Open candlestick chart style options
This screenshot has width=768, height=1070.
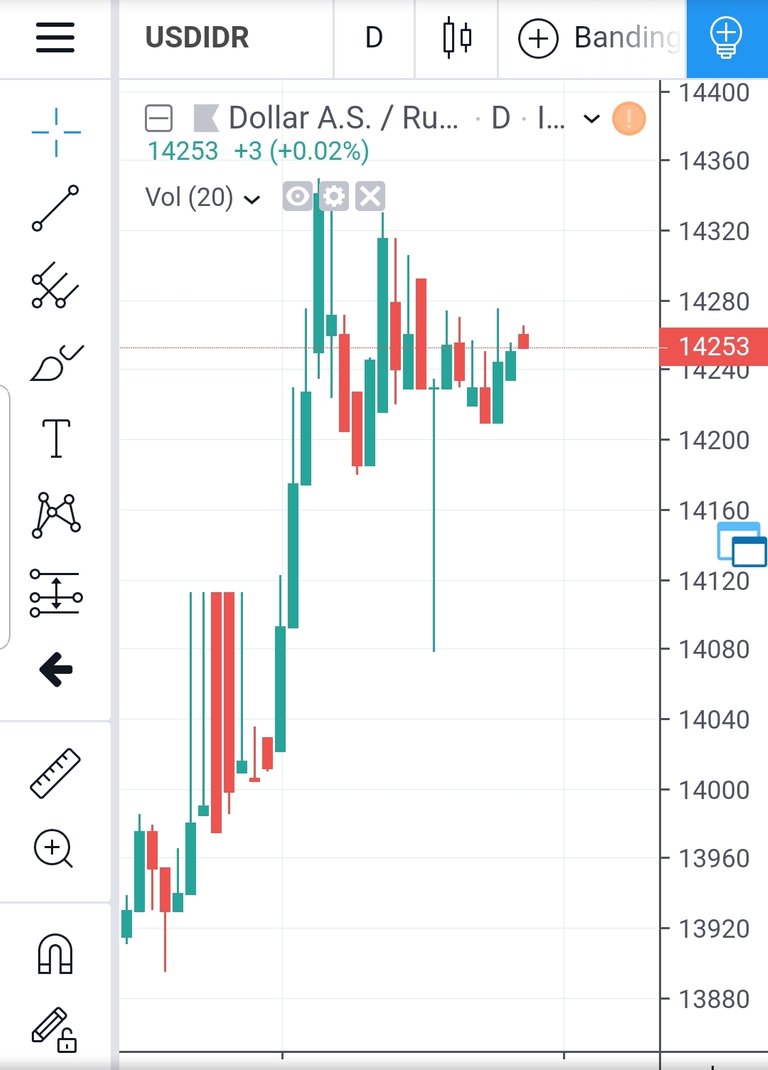[457, 38]
